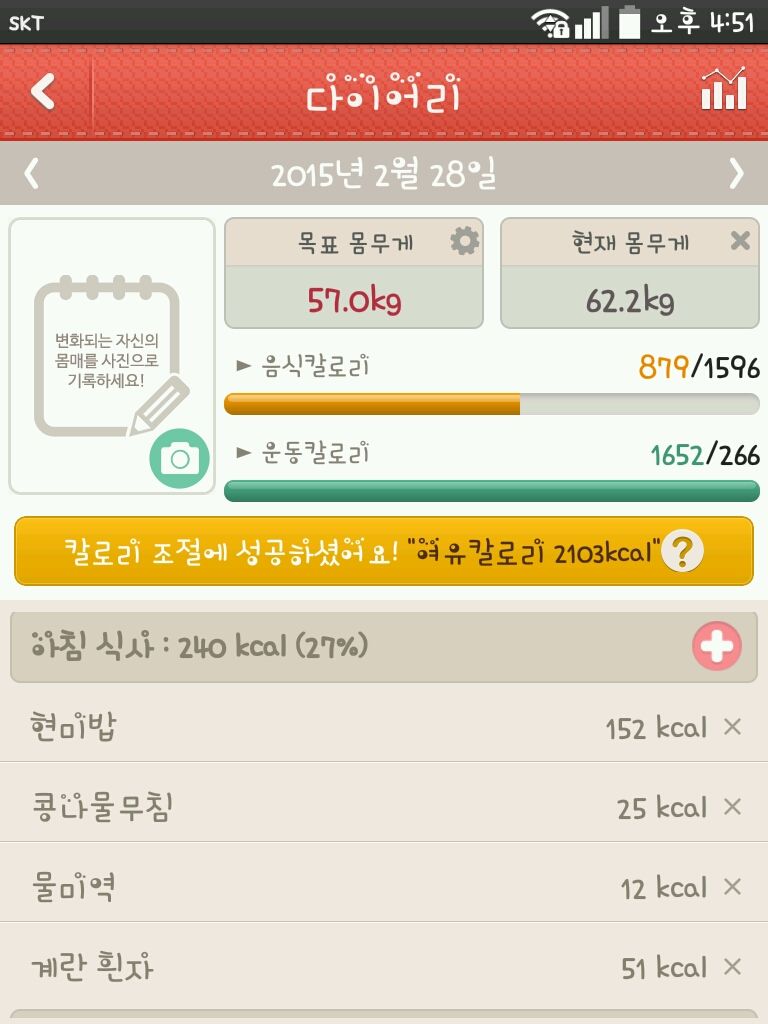The height and width of the screenshot is (1024, 768).
Task: Add food to 아침 식사 with plus
Action: pyautogui.click(x=716, y=646)
